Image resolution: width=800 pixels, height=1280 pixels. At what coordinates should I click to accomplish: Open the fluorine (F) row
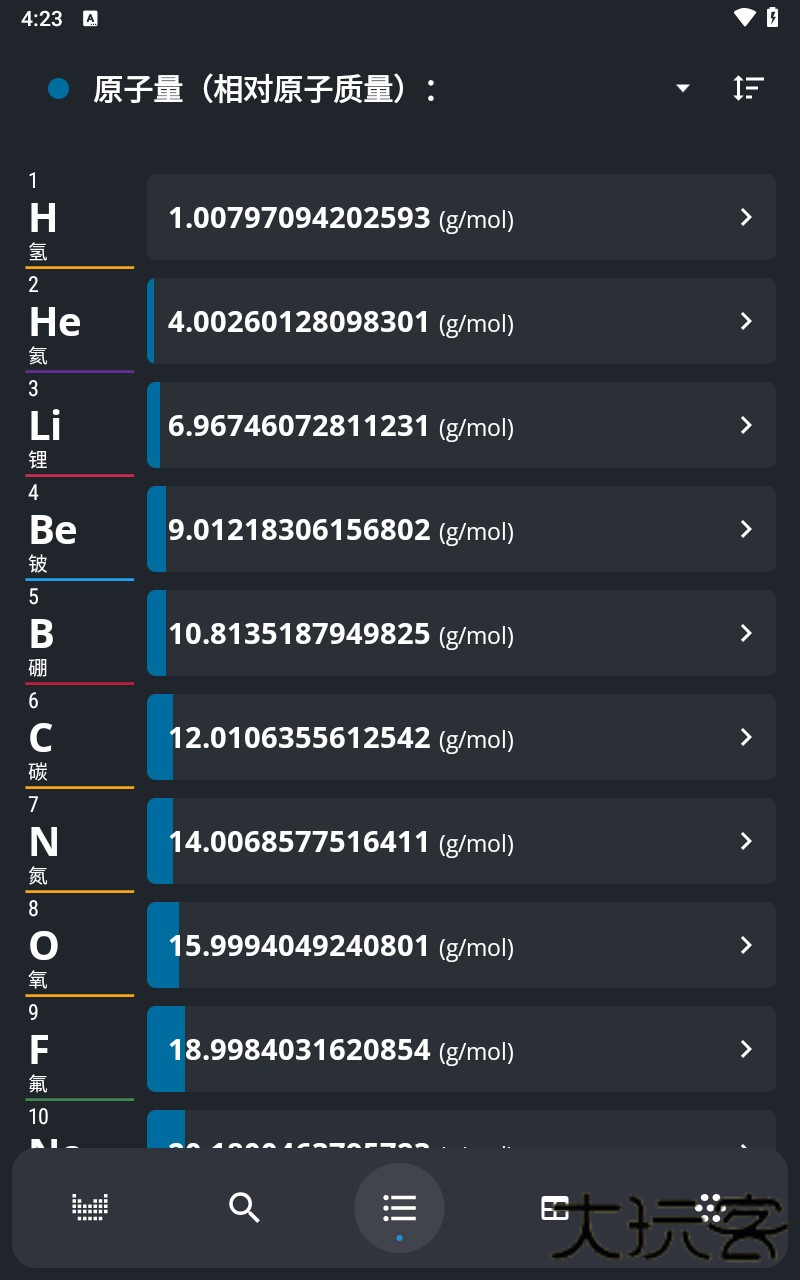tap(461, 1049)
